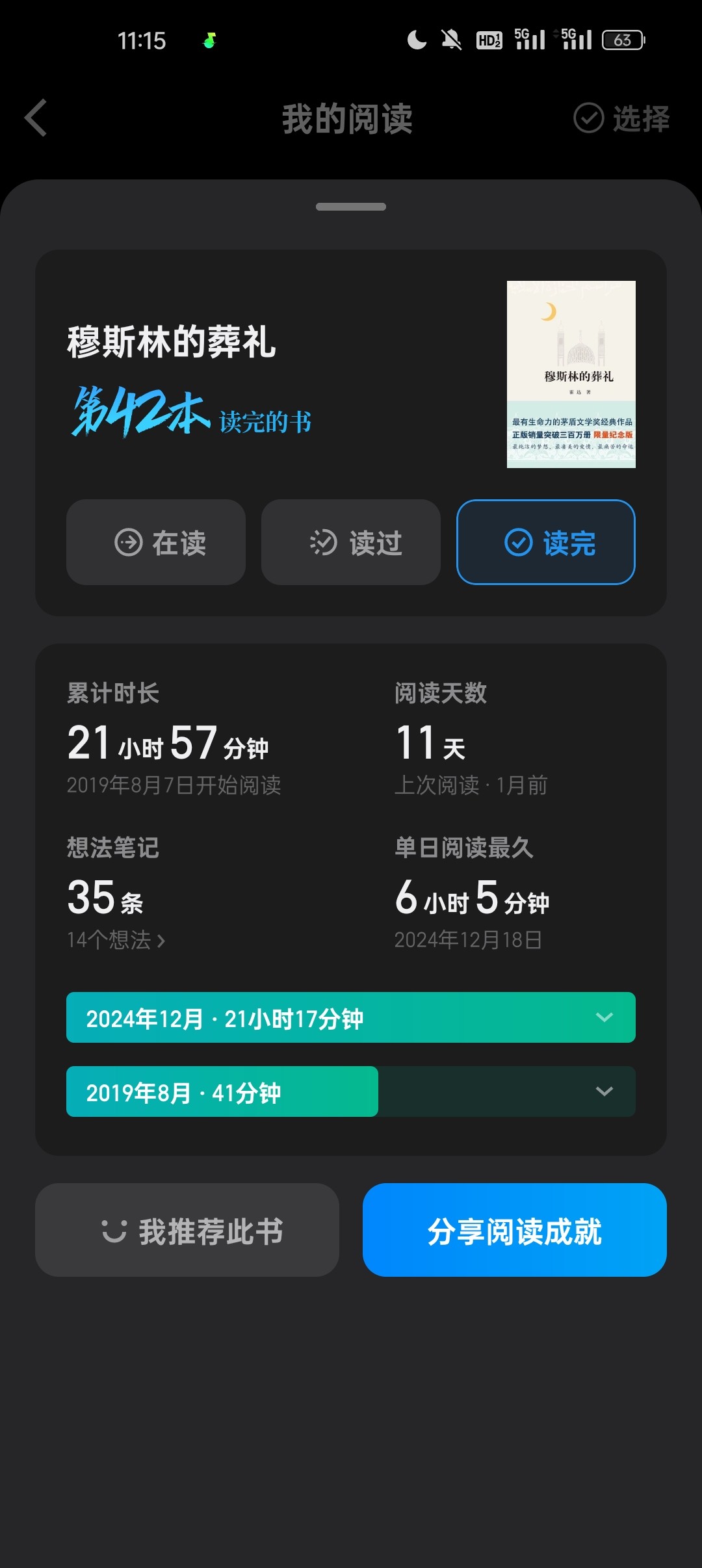Open the 14个想法 link
Screen dimensions: 702x1568
pyautogui.click(x=116, y=940)
